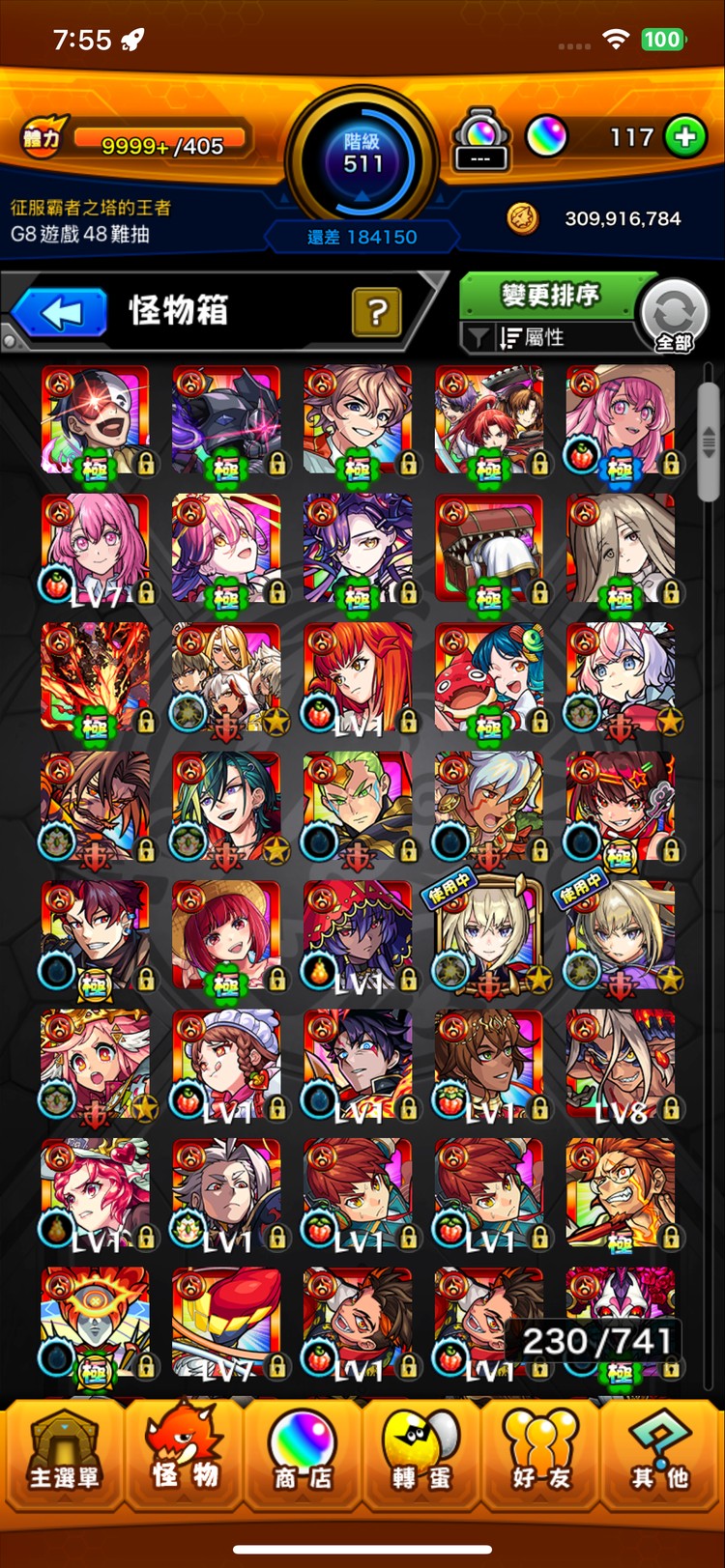The width and height of the screenshot is (725, 1568).
Task: Select the masked red-eye laughing monster
Action: click(95, 419)
